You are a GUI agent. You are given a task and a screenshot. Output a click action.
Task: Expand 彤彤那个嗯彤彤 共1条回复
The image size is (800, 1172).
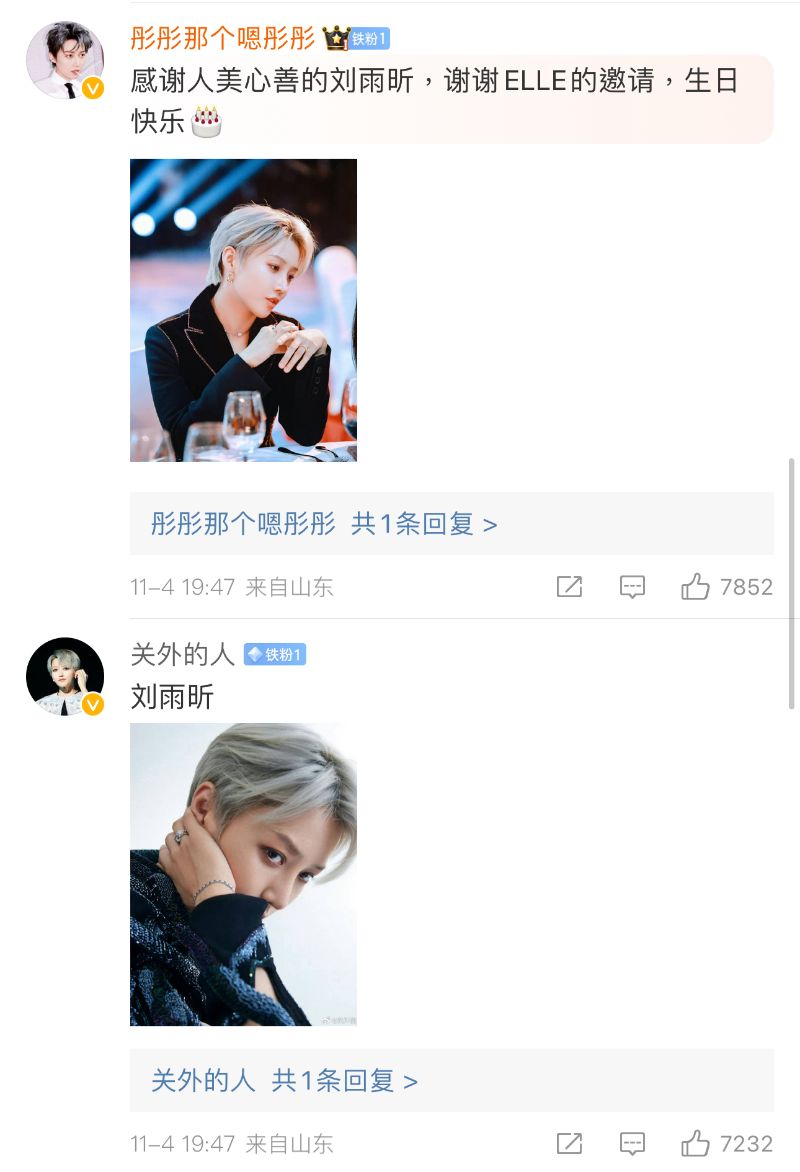coord(324,524)
